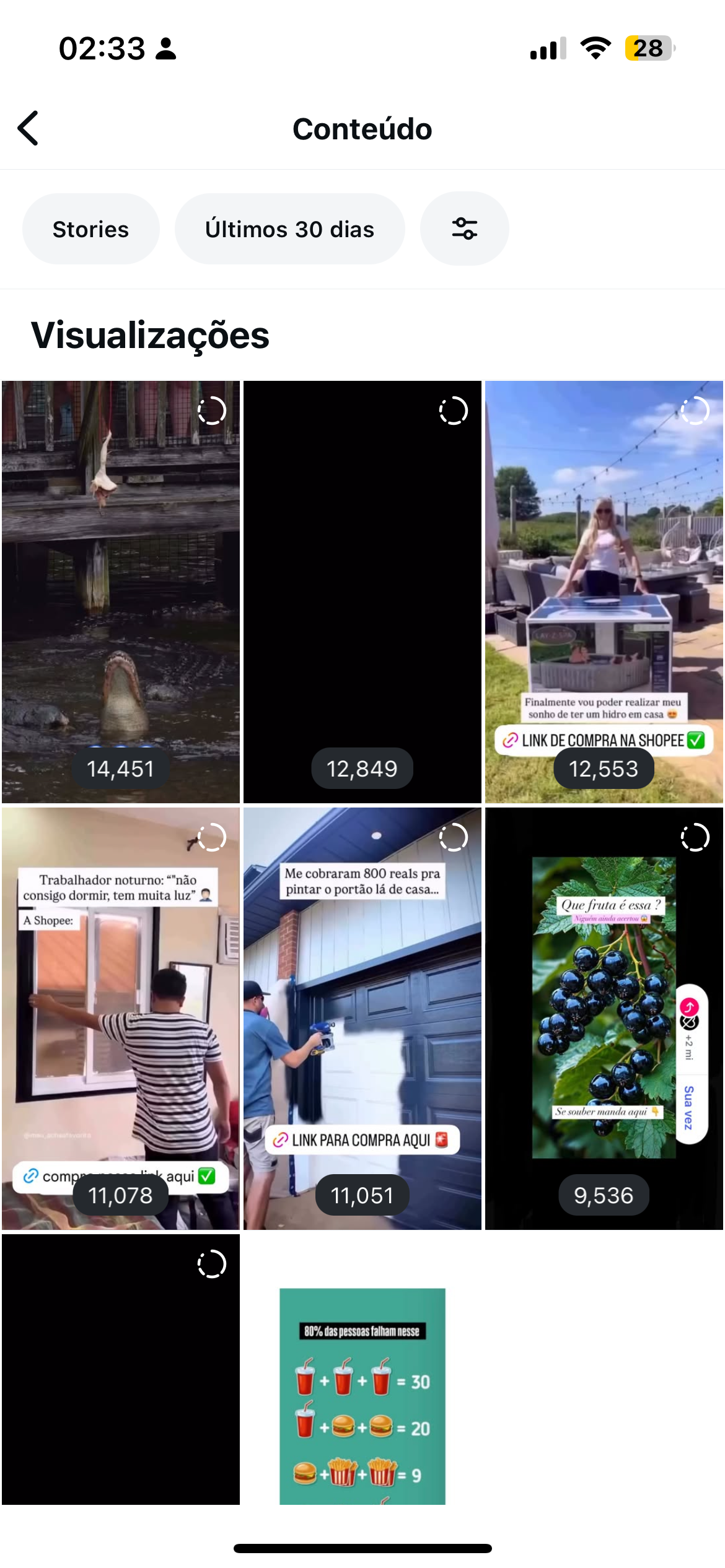Image resolution: width=725 pixels, height=1568 pixels.
Task: Open the story with 11,078 views
Action: 120,1018
